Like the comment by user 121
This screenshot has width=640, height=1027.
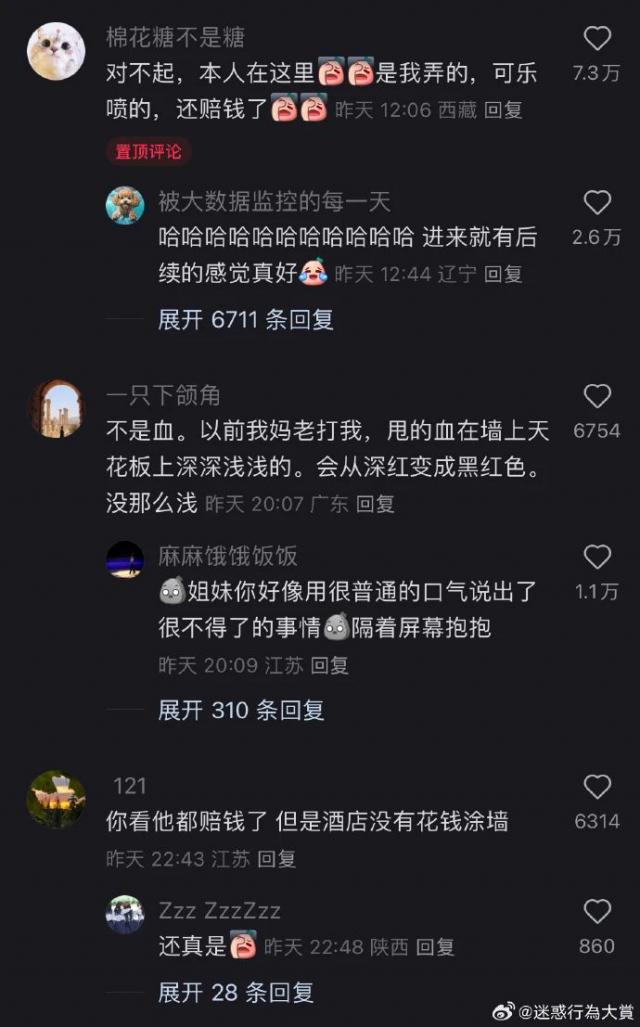(597, 786)
